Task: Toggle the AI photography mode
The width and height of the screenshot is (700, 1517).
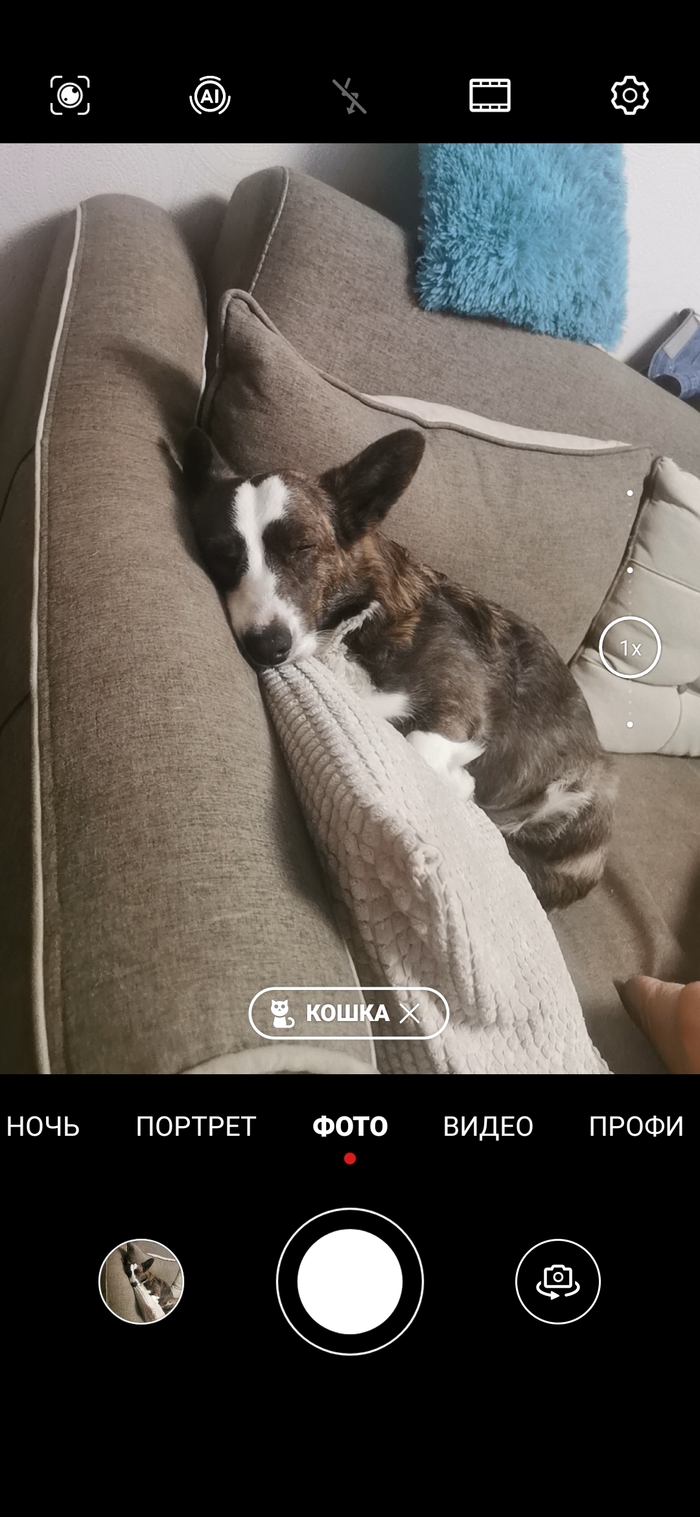Action: coord(210,96)
